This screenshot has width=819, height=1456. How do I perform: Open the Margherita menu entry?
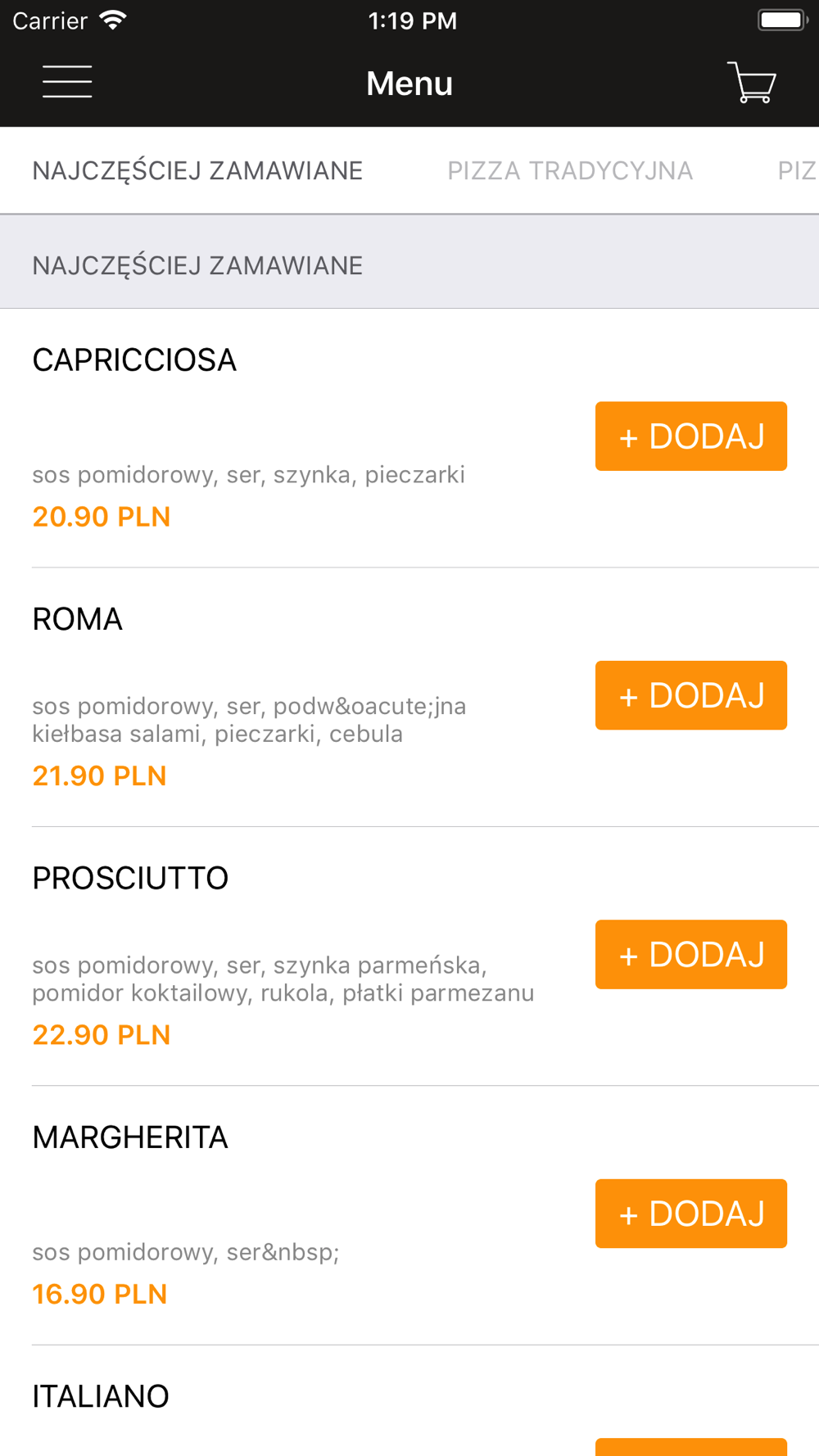(x=409, y=1216)
